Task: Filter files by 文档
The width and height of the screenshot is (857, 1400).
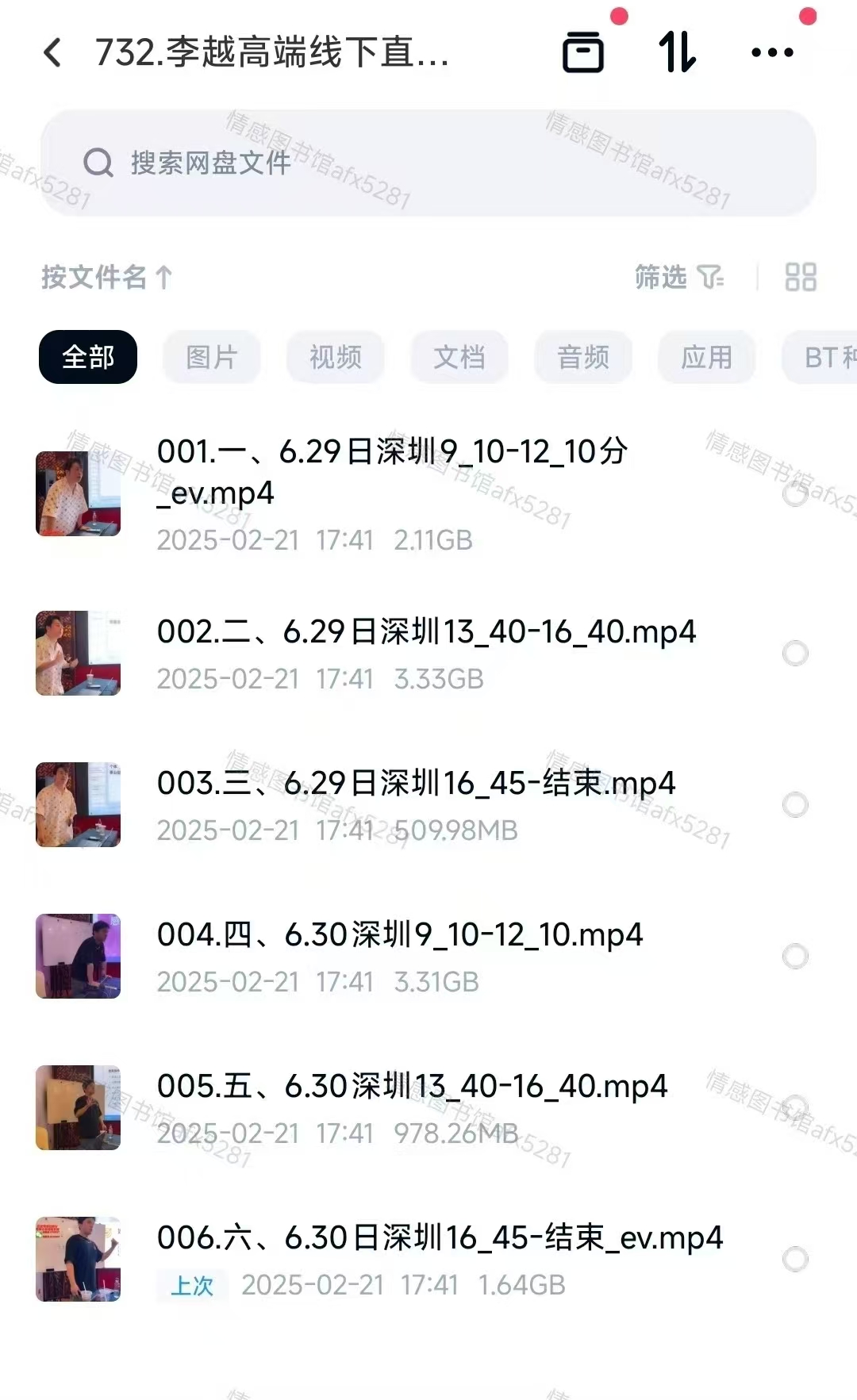Action: click(x=459, y=357)
